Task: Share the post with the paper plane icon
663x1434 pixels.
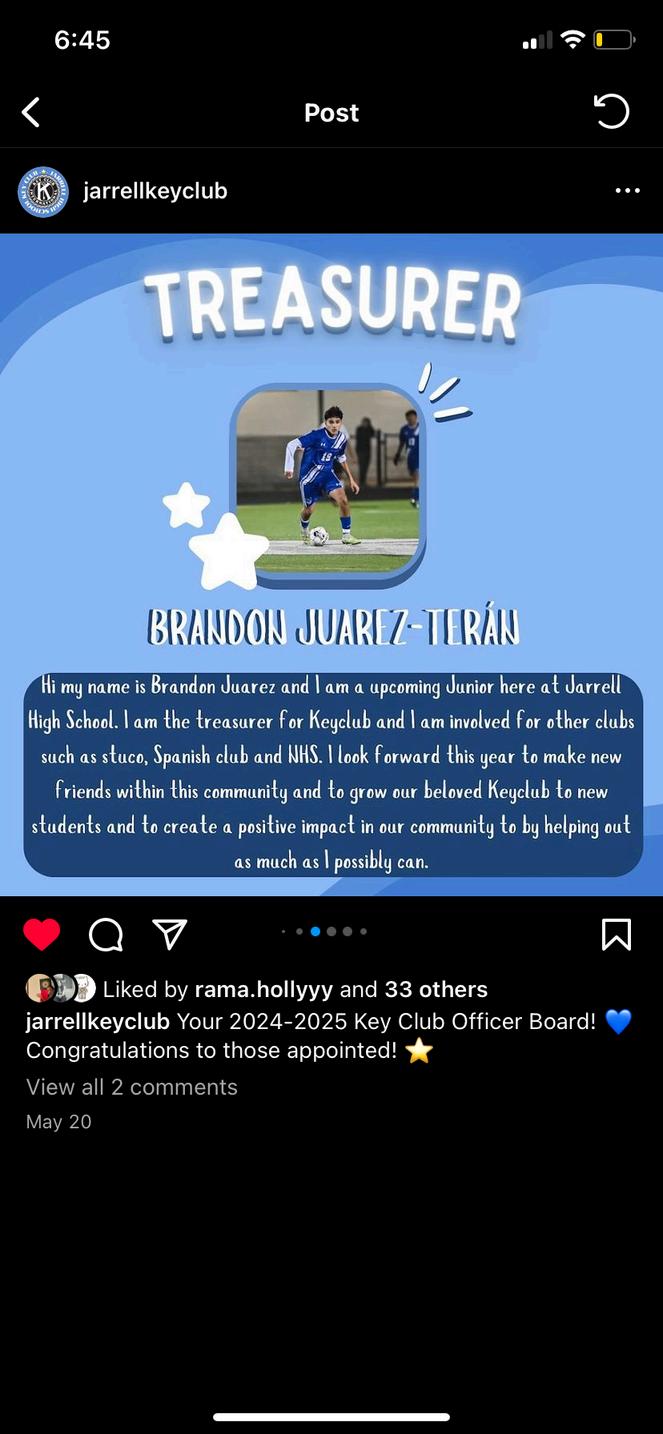Action: pyautogui.click(x=170, y=934)
